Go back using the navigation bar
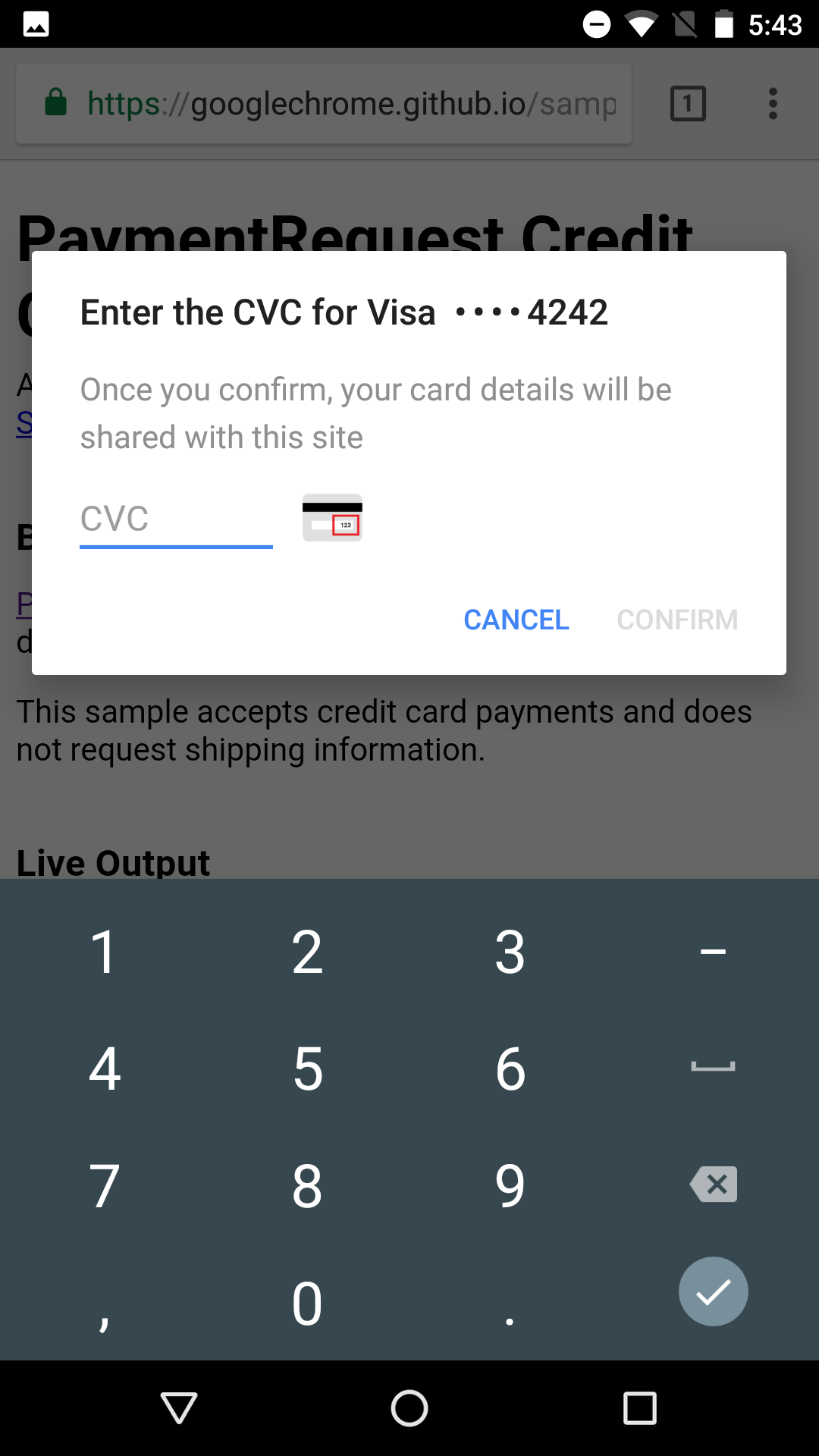The height and width of the screenshot is (1456, 819). pos(179,1408)
